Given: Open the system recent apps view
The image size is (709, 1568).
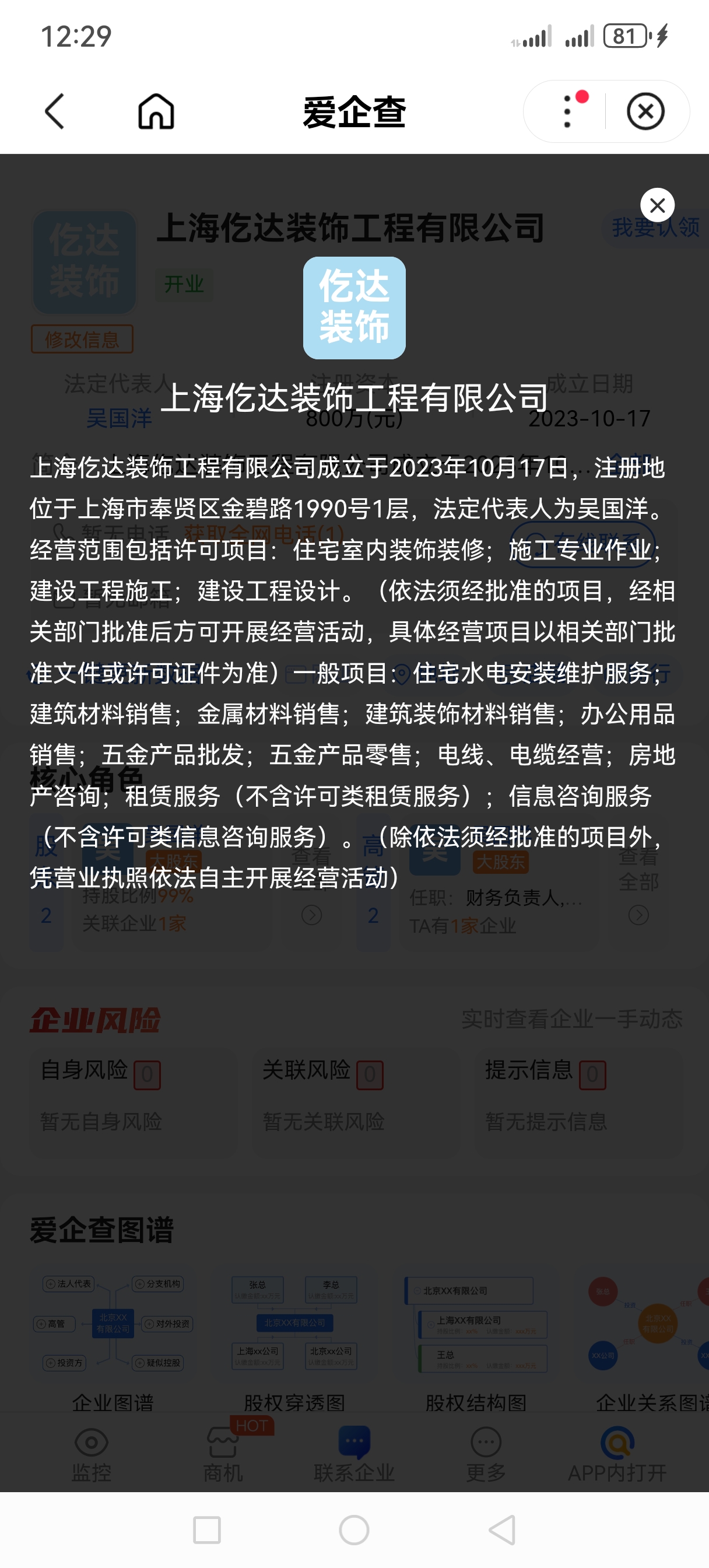Looking at the screenshot, I should pos(206,1529).
